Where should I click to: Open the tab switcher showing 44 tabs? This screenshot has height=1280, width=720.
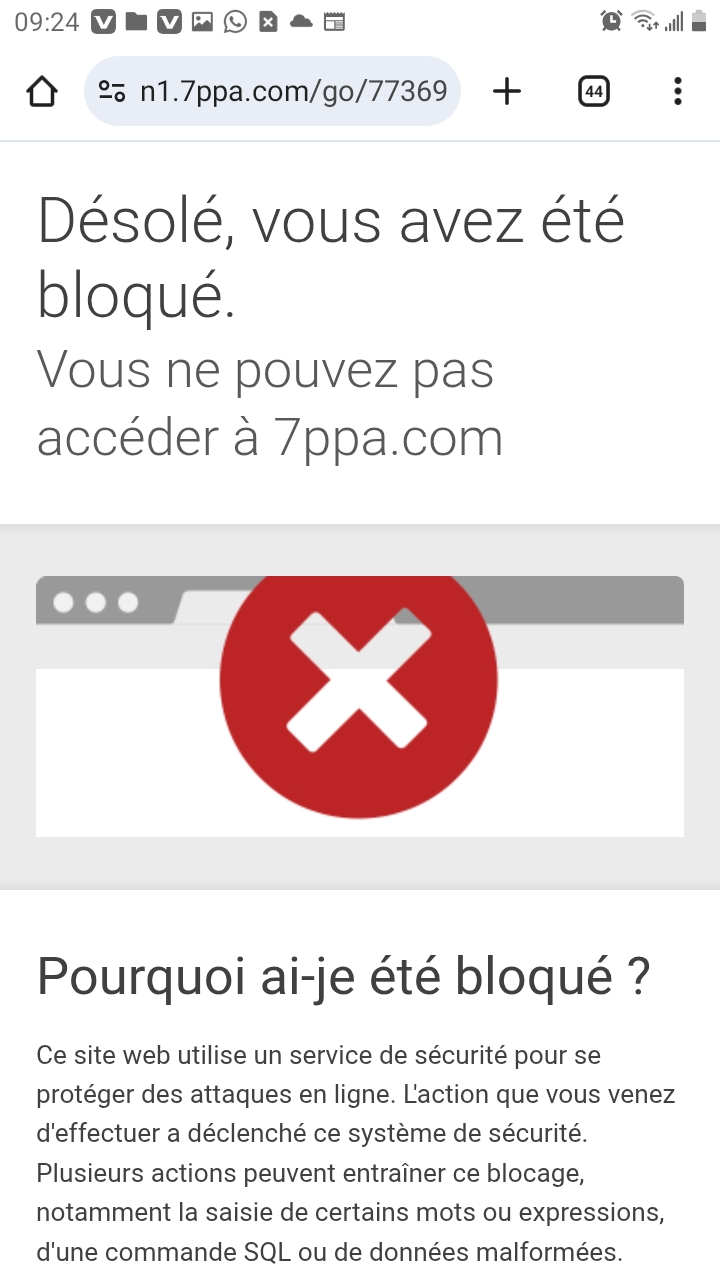tap(593, 92)
